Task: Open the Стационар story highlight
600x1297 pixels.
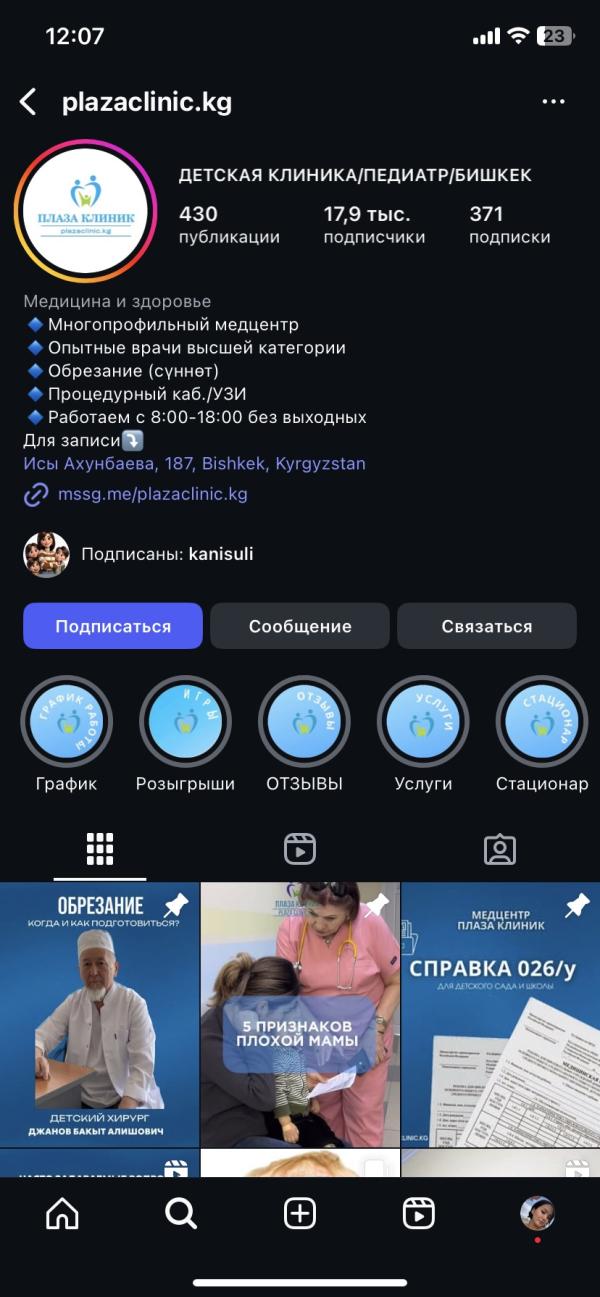Action: [541, 722]
